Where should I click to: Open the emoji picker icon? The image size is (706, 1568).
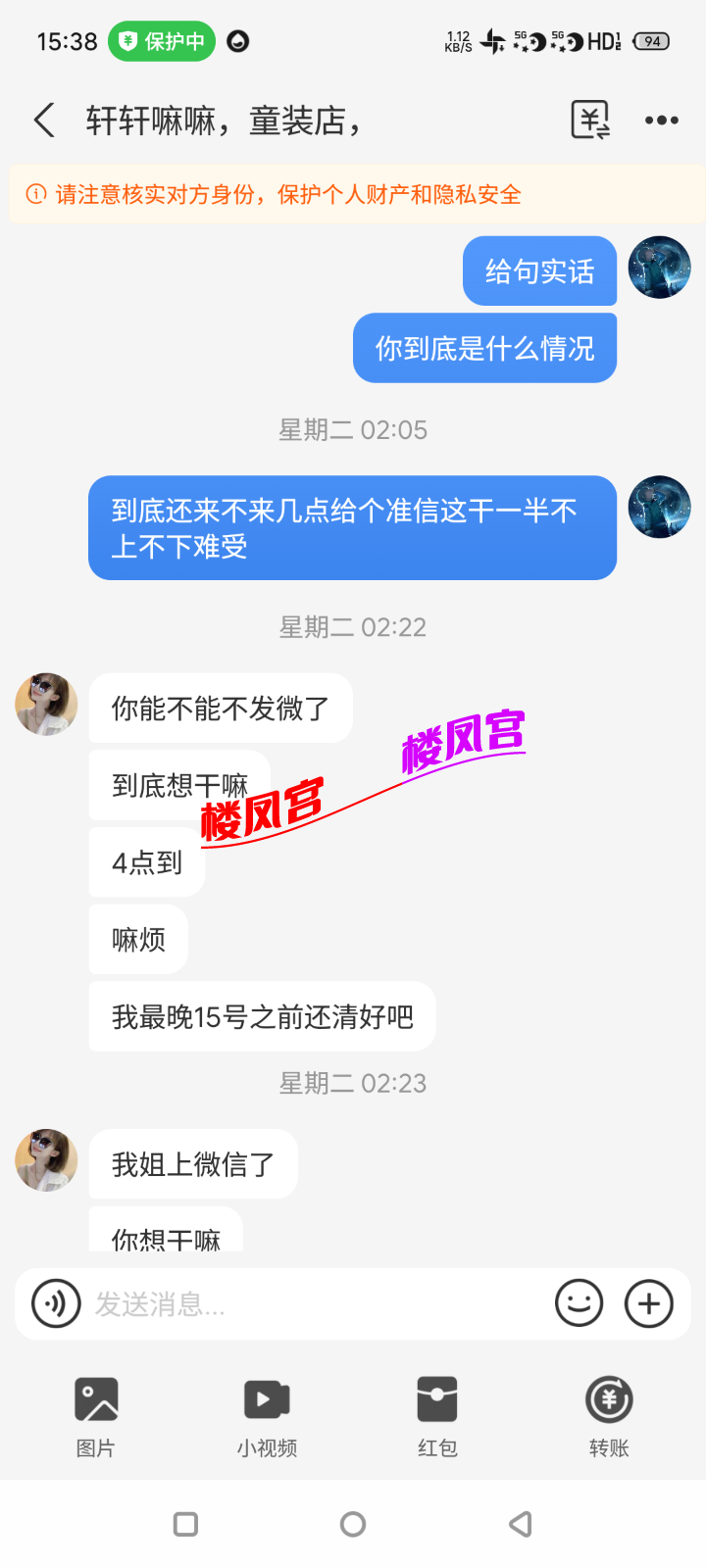click(x=579, y=1303)
